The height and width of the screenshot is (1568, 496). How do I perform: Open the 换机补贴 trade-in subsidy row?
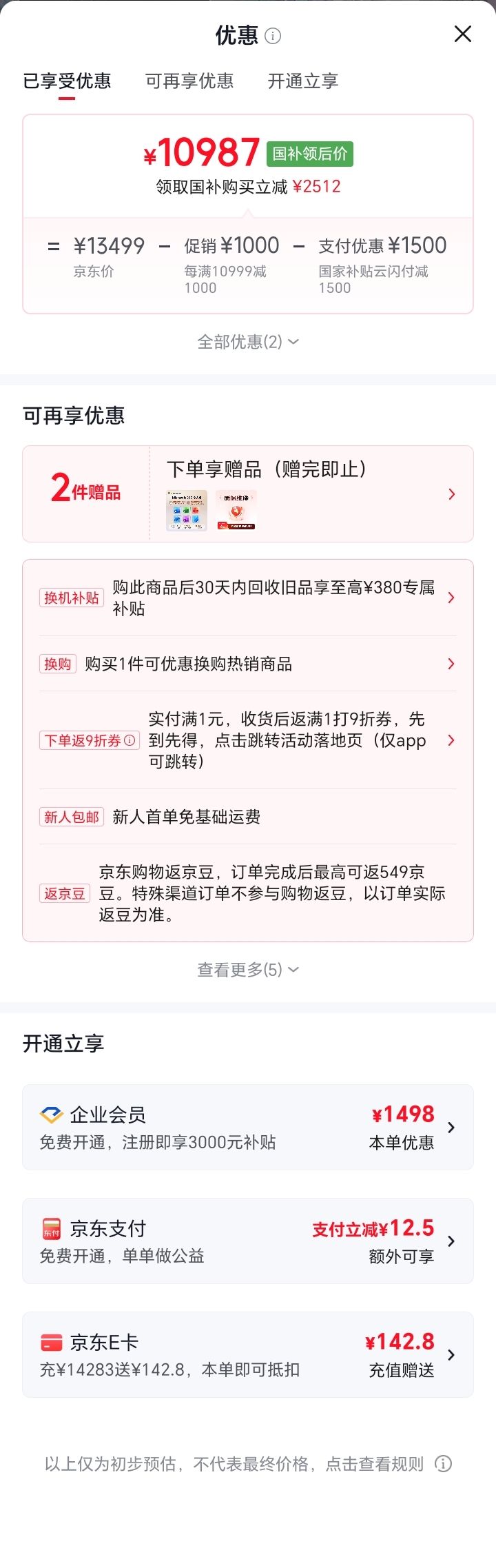point(248,598)
